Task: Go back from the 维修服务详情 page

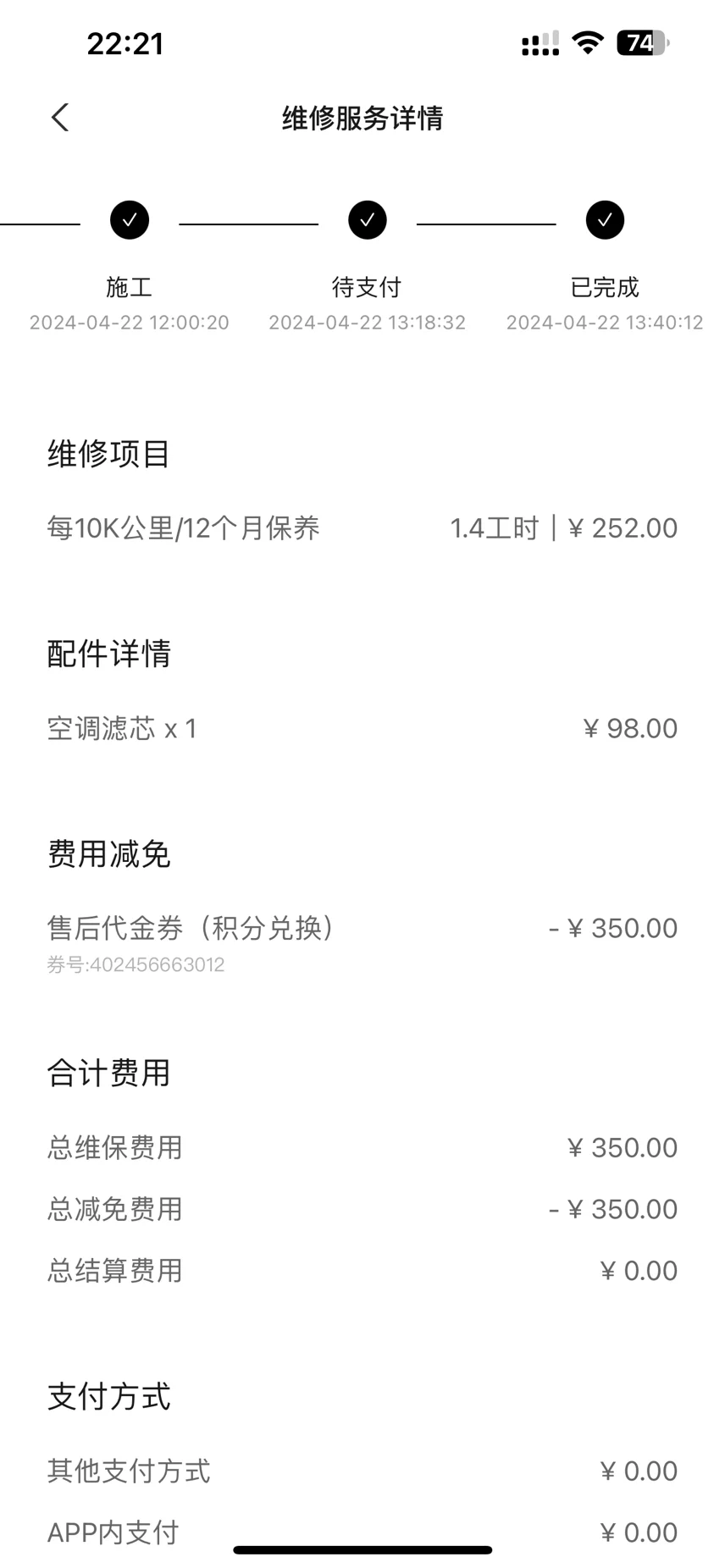Action: (x=60, y=118)
